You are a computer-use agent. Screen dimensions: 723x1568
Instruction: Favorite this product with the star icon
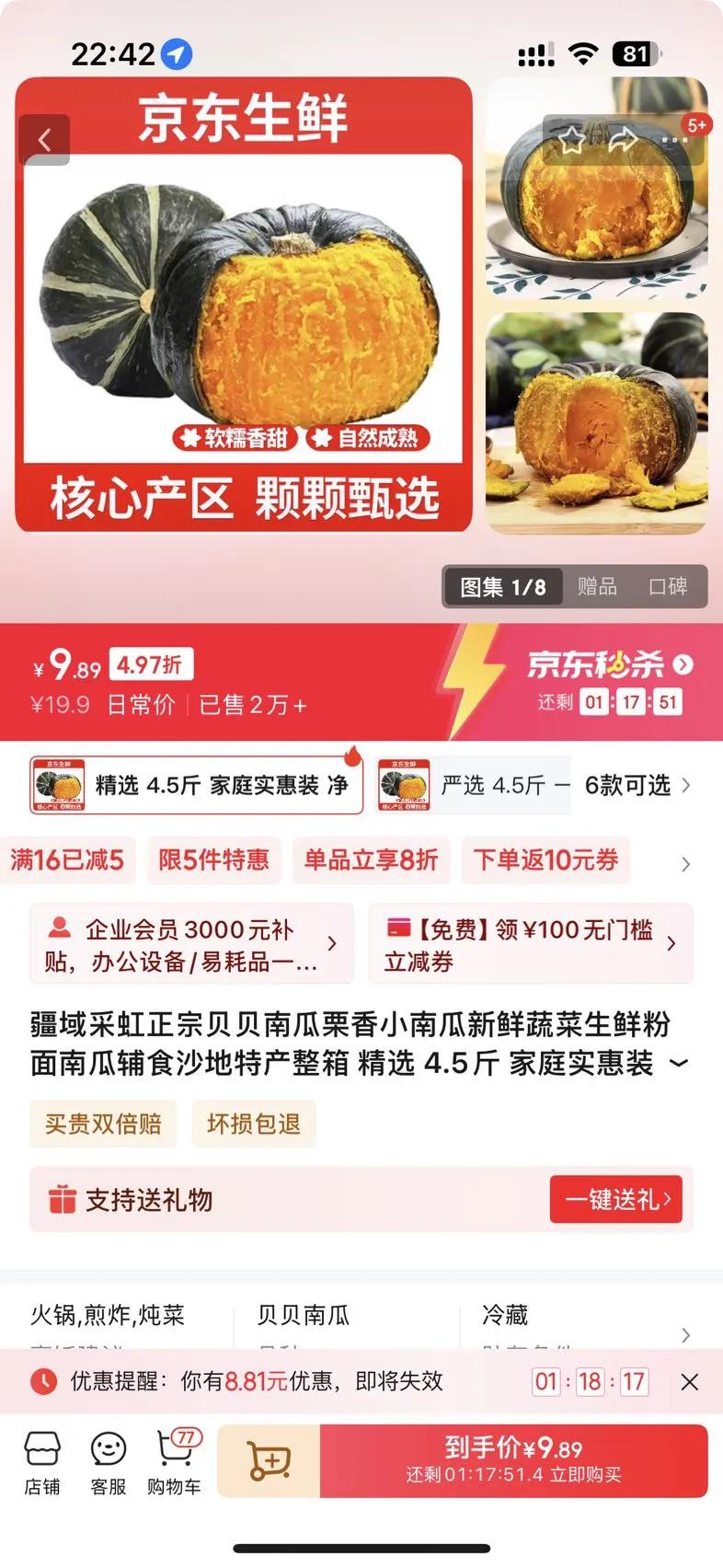click(571, 140)
